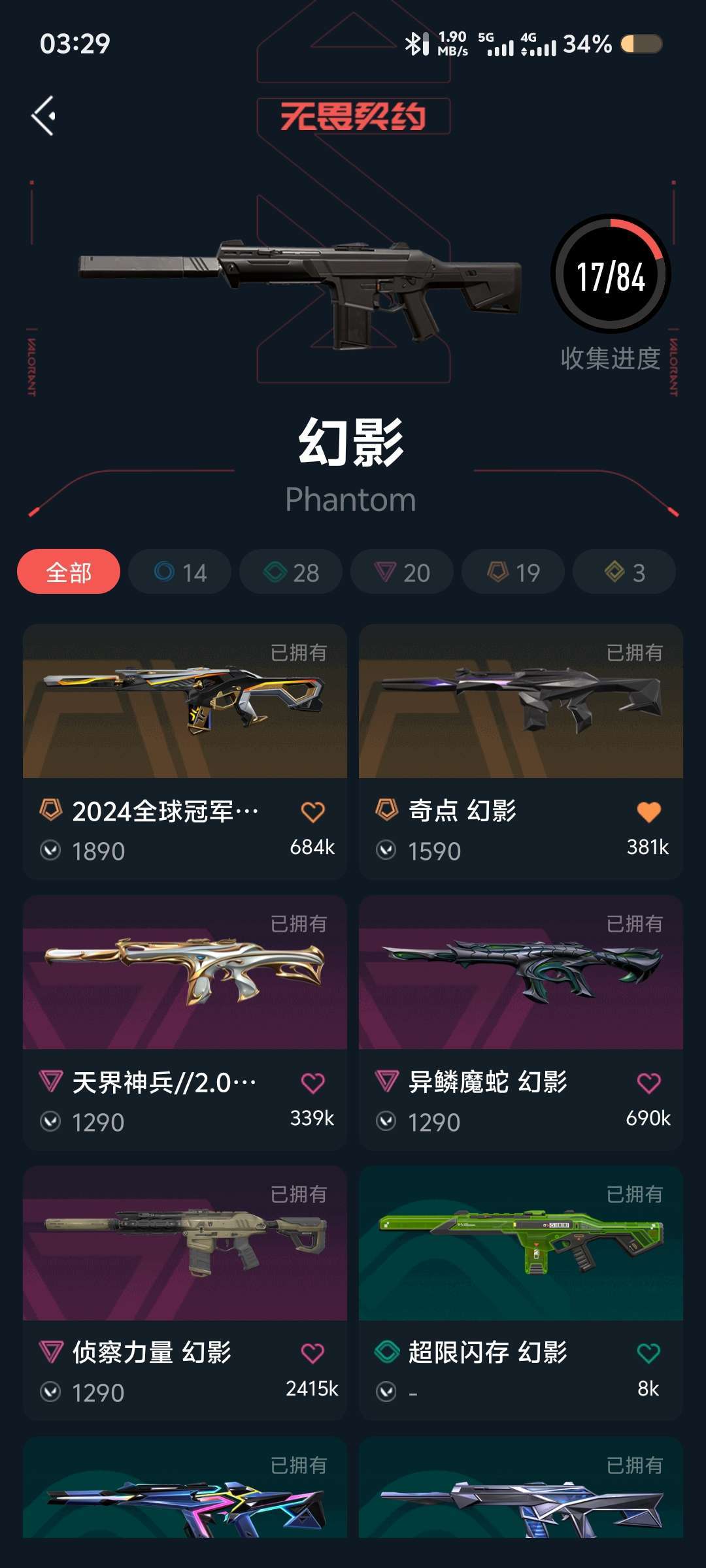This screenshot has height=1568, width=706.
Task: Like the 侦察力量 幻影 skin
Action: (x=312, y=1353)
